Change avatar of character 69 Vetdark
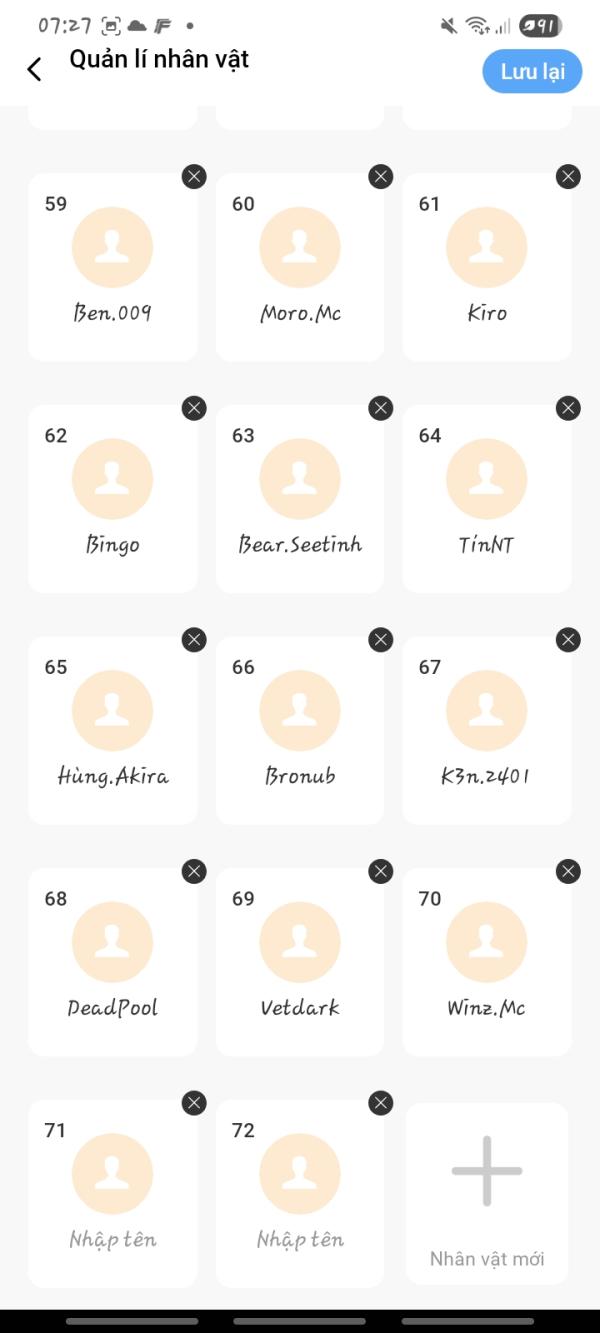 click(300, 942)
